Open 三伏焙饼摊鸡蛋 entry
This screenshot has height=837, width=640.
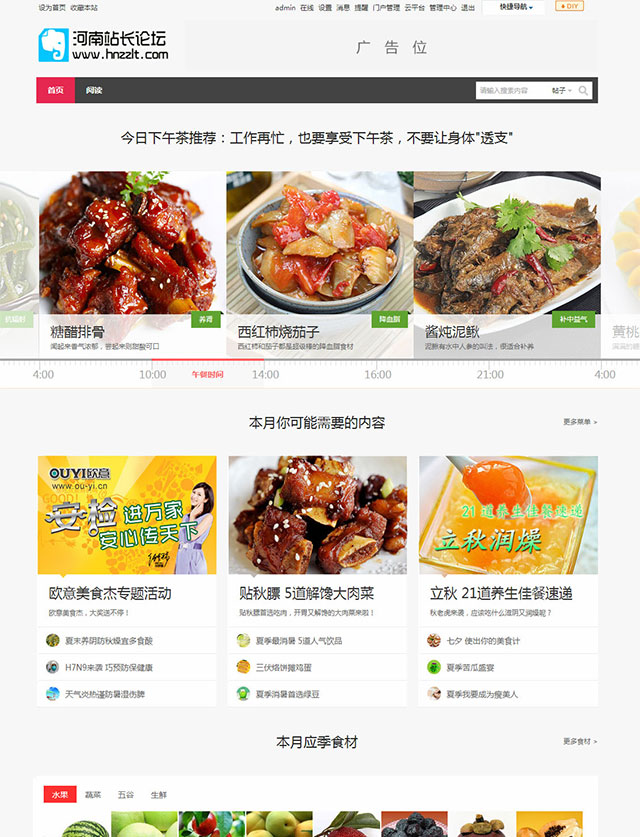[285, 667]
